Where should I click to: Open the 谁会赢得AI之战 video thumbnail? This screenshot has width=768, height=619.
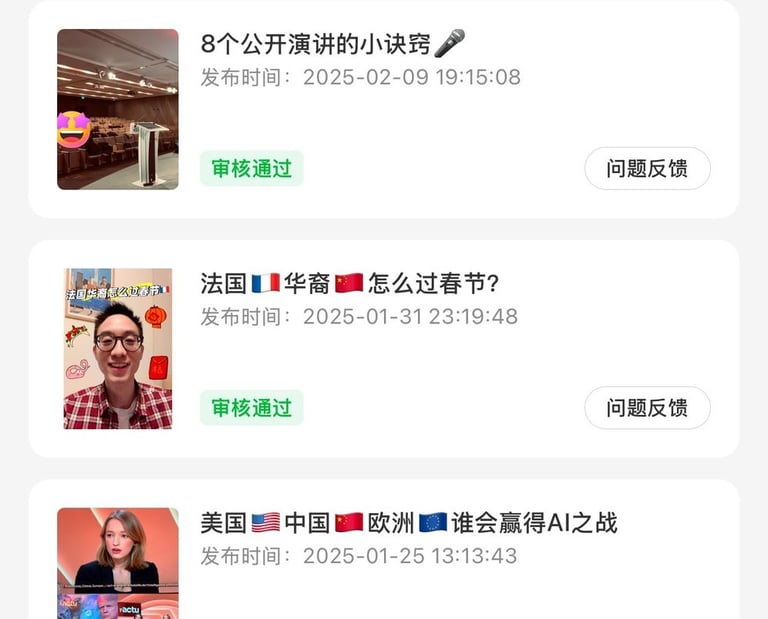tap(117, 562)
